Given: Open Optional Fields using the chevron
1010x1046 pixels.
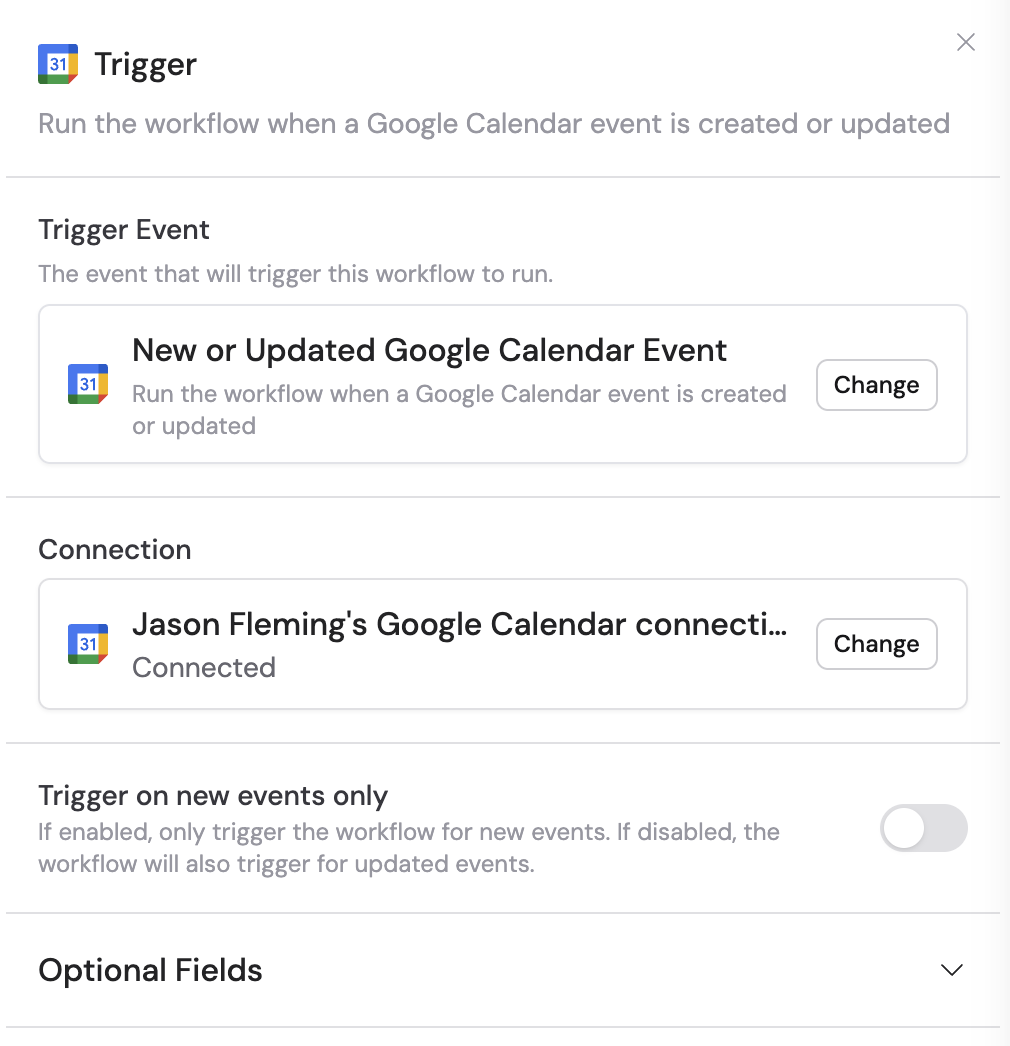Looking at the screenshot, I should [x=951, y=969].
